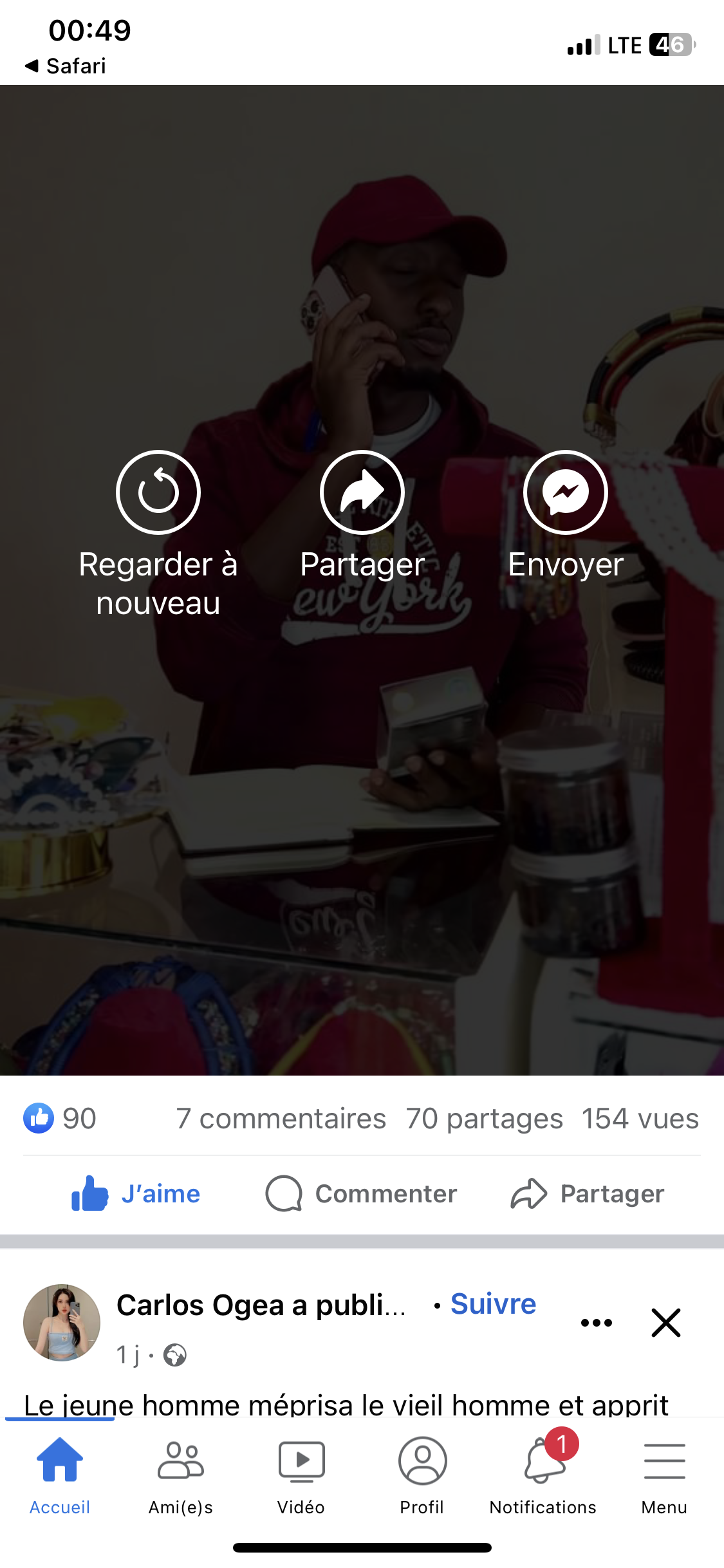Replay the video with Regarder à nouveau

pos(158,492)
